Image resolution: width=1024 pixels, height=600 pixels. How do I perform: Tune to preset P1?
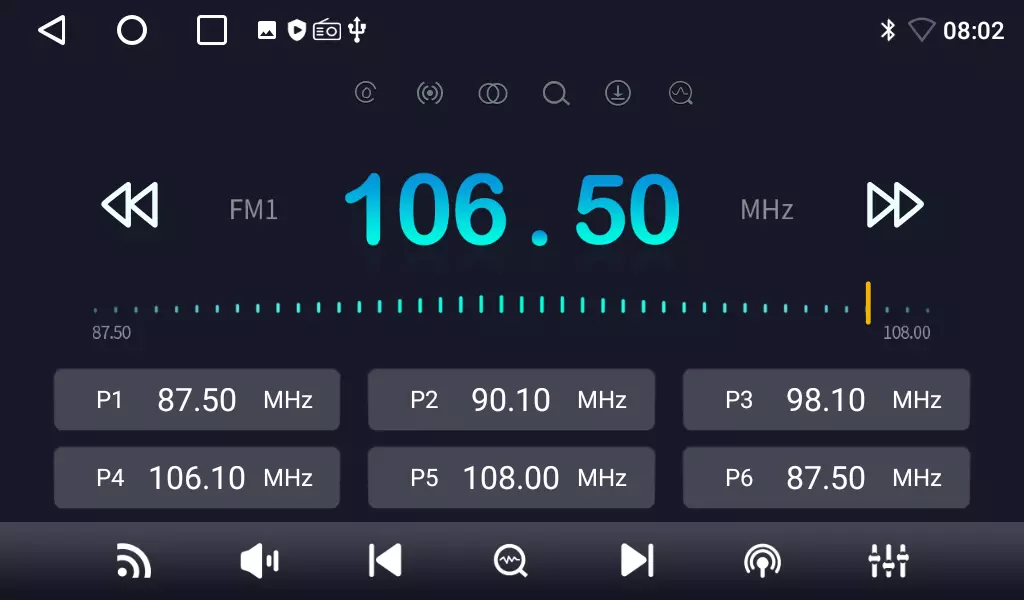tap(197, 400)
